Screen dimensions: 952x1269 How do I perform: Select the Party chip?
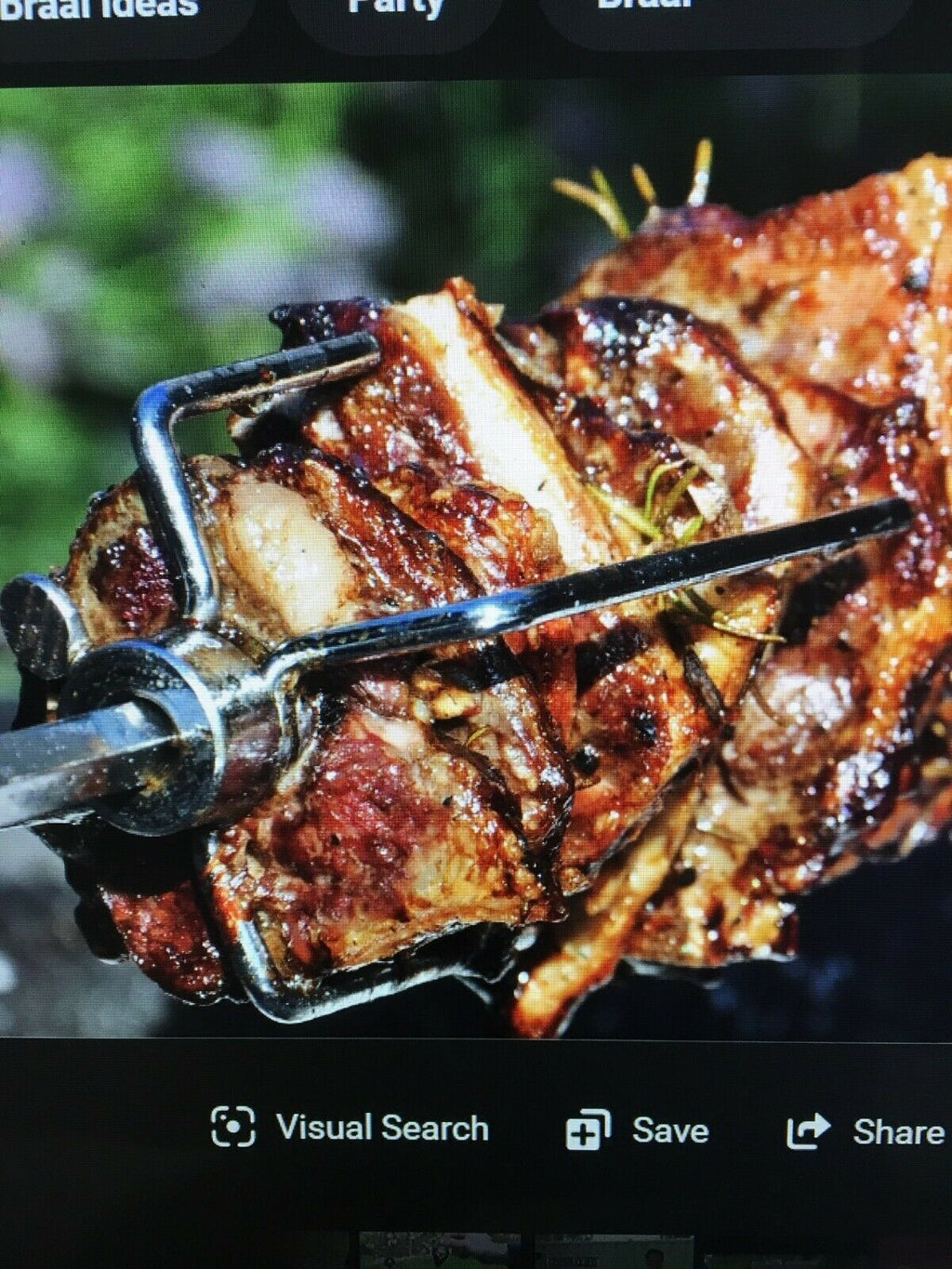click(395, 9)
